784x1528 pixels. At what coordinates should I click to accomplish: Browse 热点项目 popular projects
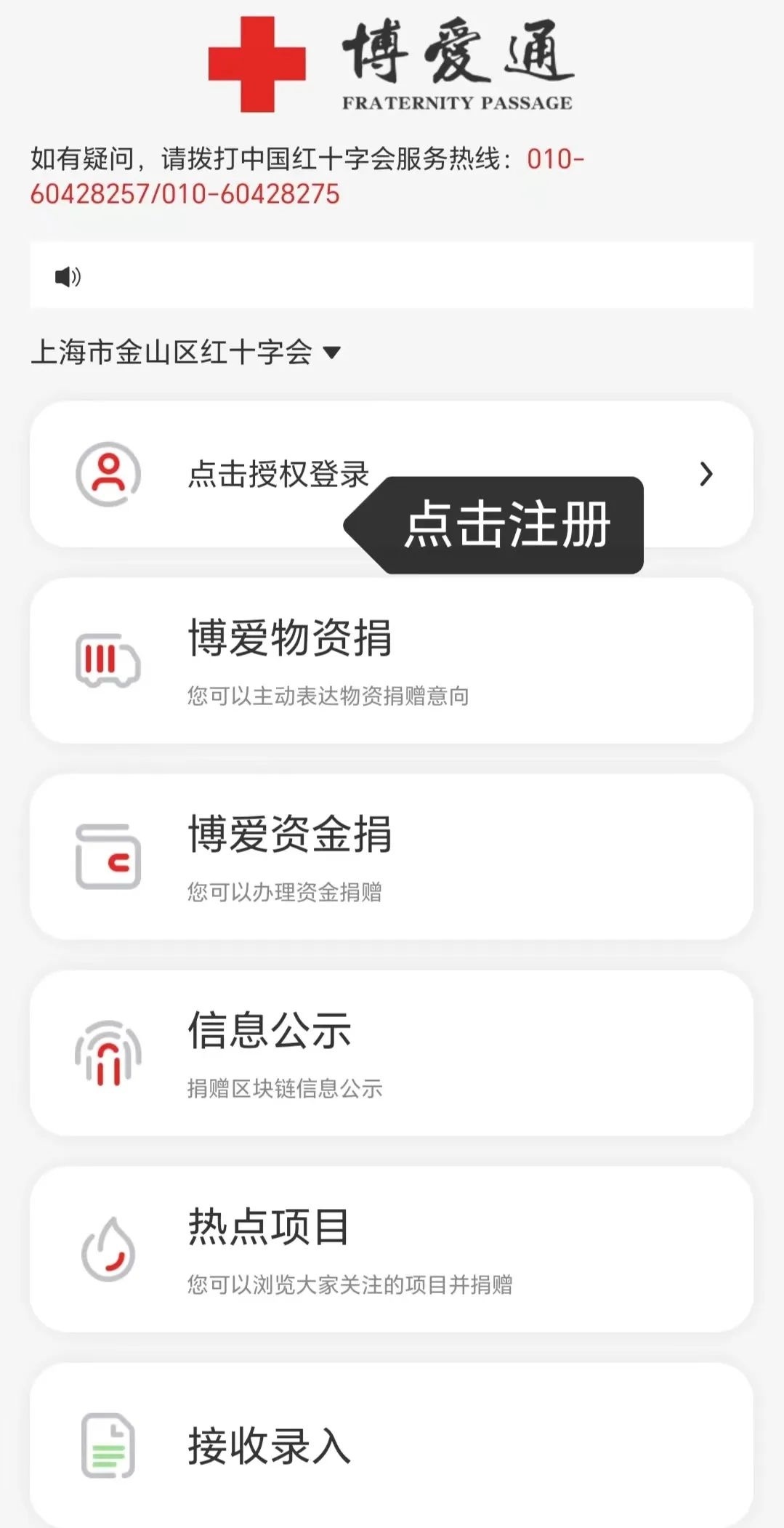(x=391, y=1249)
